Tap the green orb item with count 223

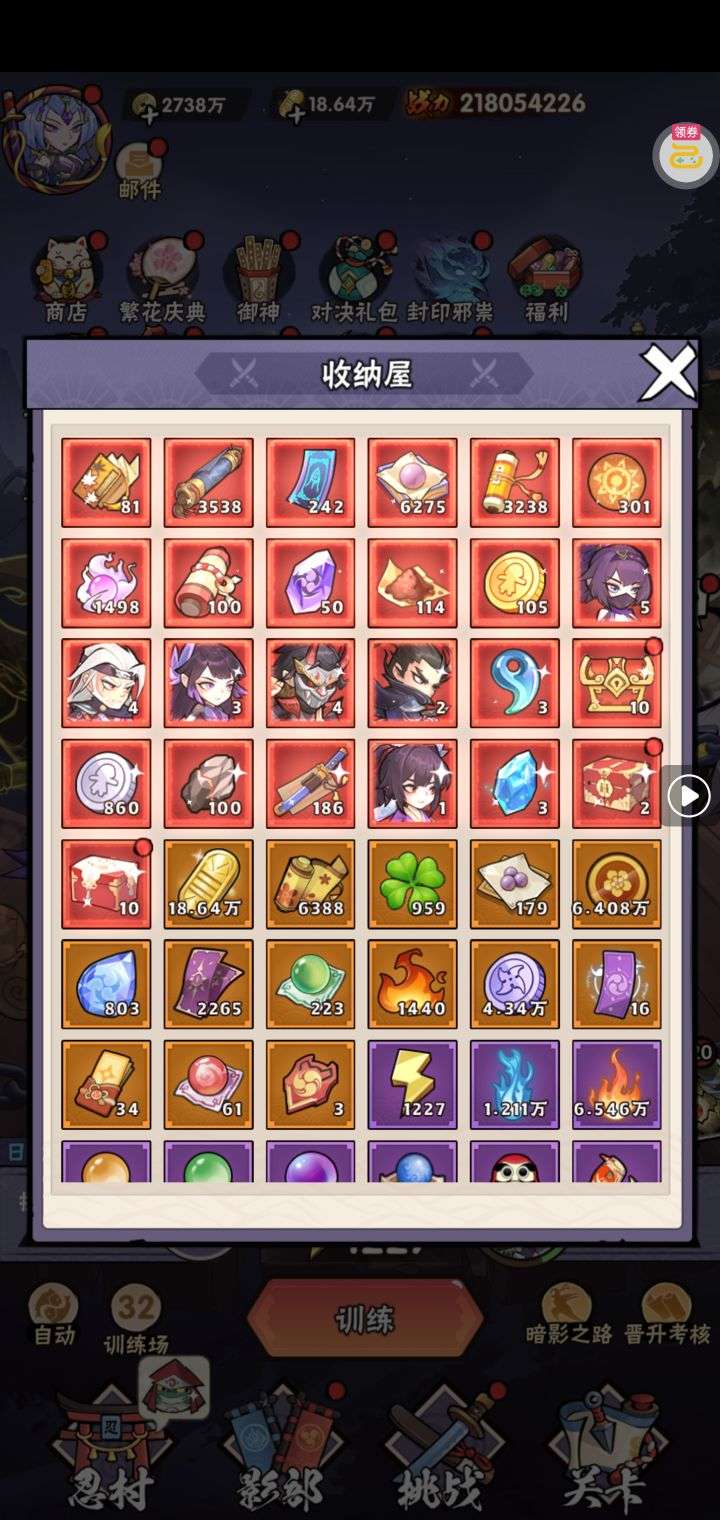(310, 984)
